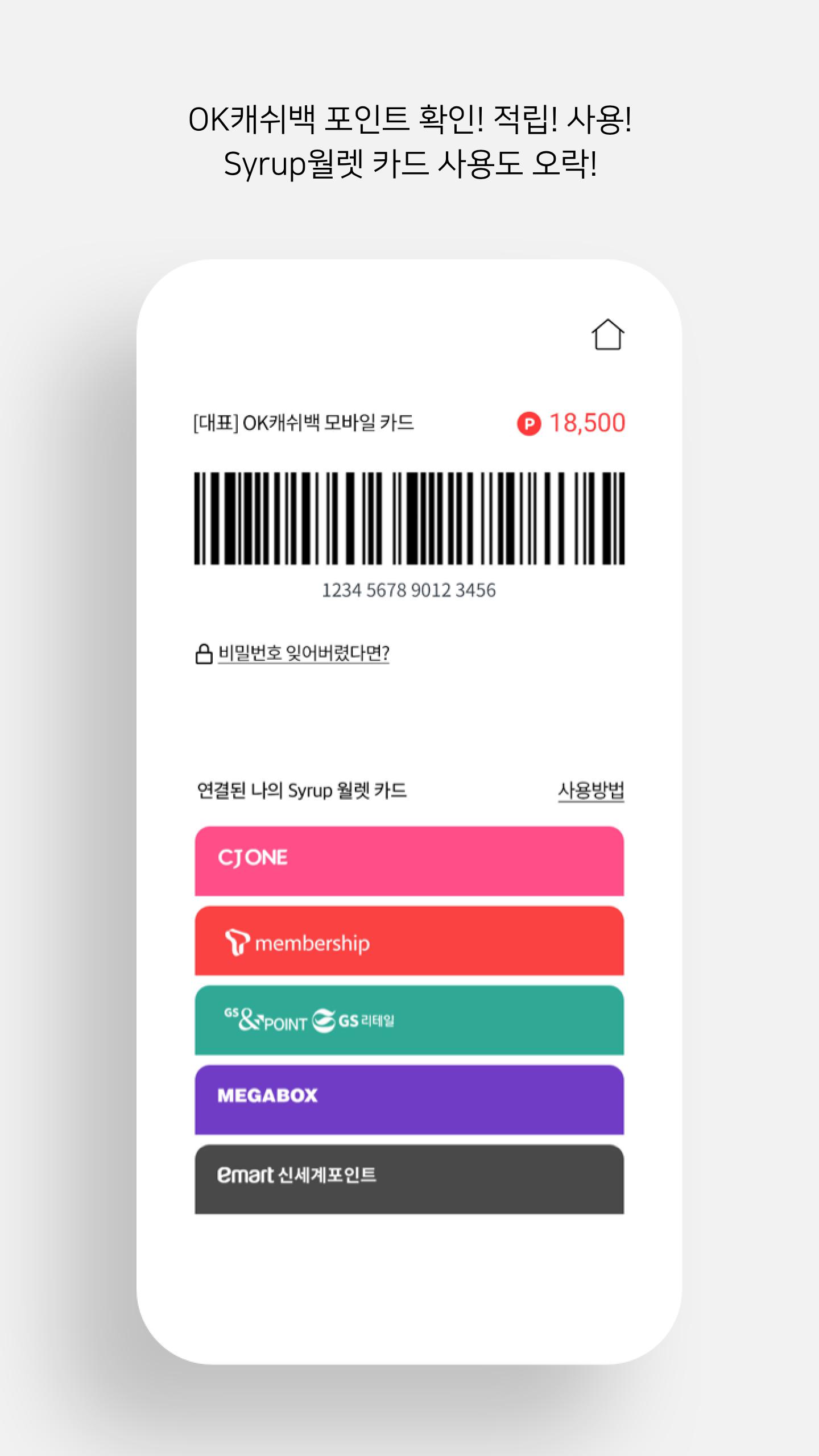Tap the 연결된 나의 Syrup 월렛 카드 heading

coord(302,789)
